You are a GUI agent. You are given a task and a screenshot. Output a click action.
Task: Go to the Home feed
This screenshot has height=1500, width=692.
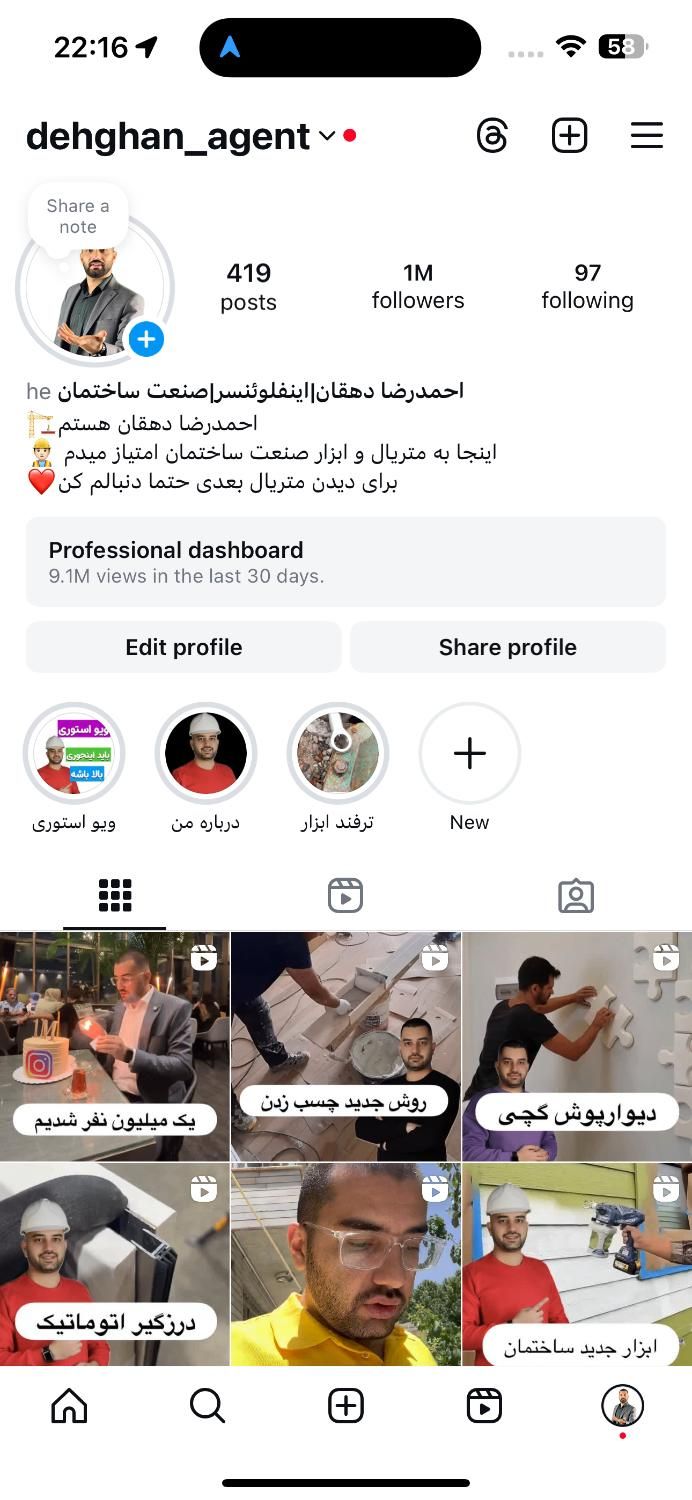69,1406
